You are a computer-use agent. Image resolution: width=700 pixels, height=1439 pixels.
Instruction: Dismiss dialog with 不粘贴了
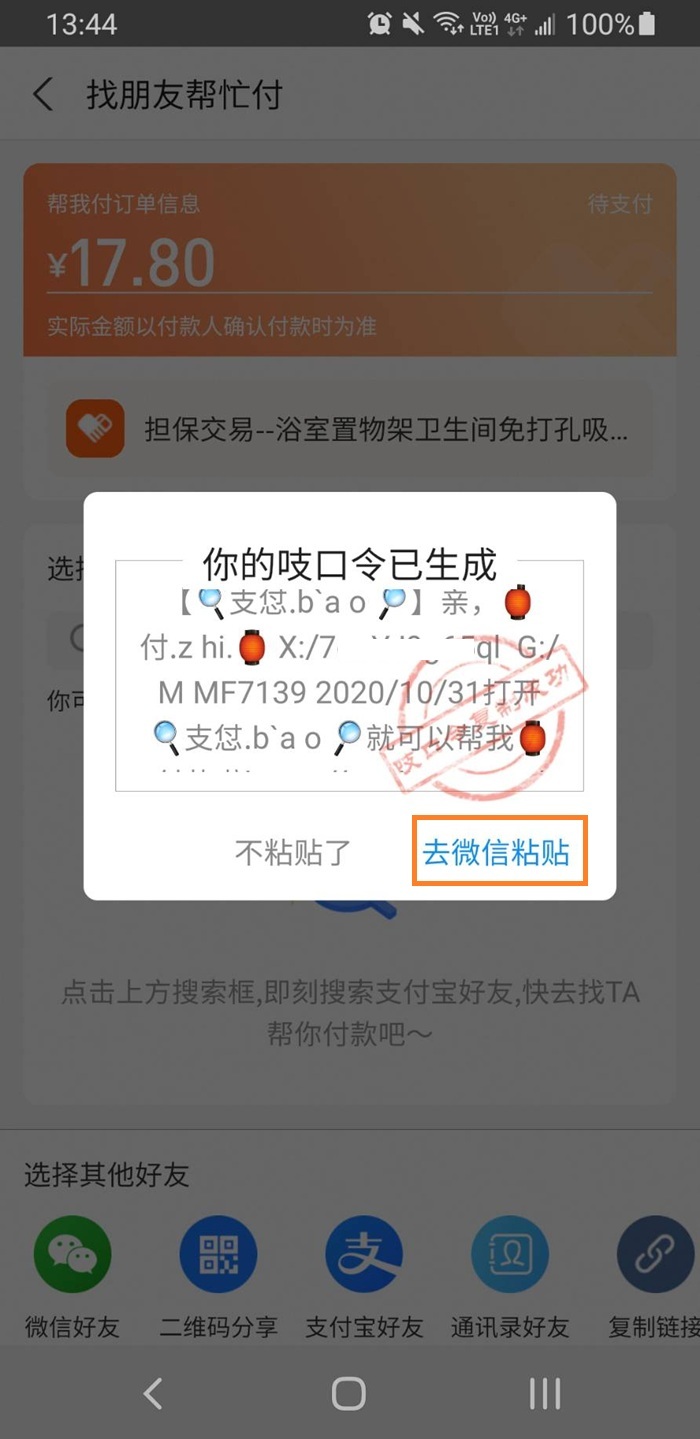(x=293, y=853)
